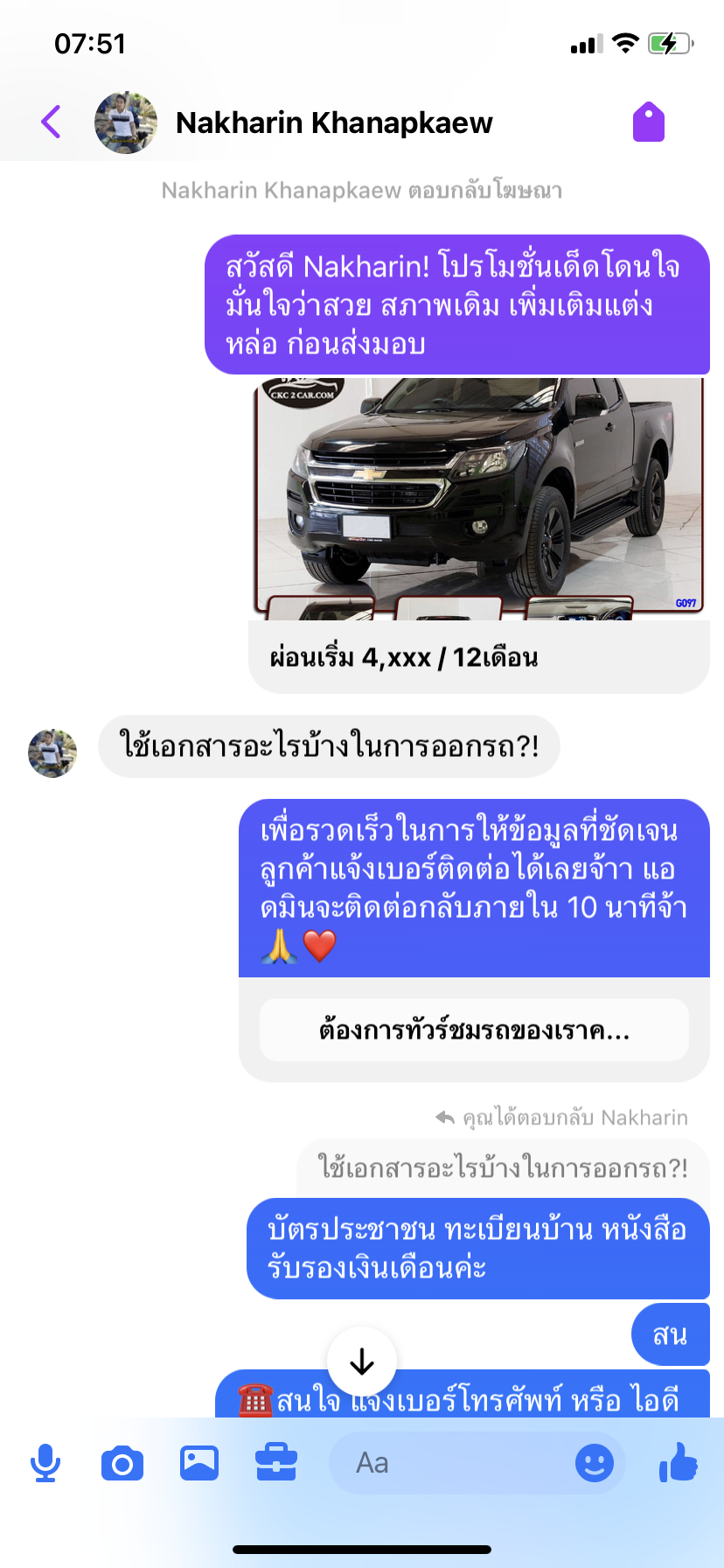This screenshot has width=724, height=1568.
Task: Tap the ต้องการทัวร์ชมรถของเราค... button
Action: (x=474, y=1030)
